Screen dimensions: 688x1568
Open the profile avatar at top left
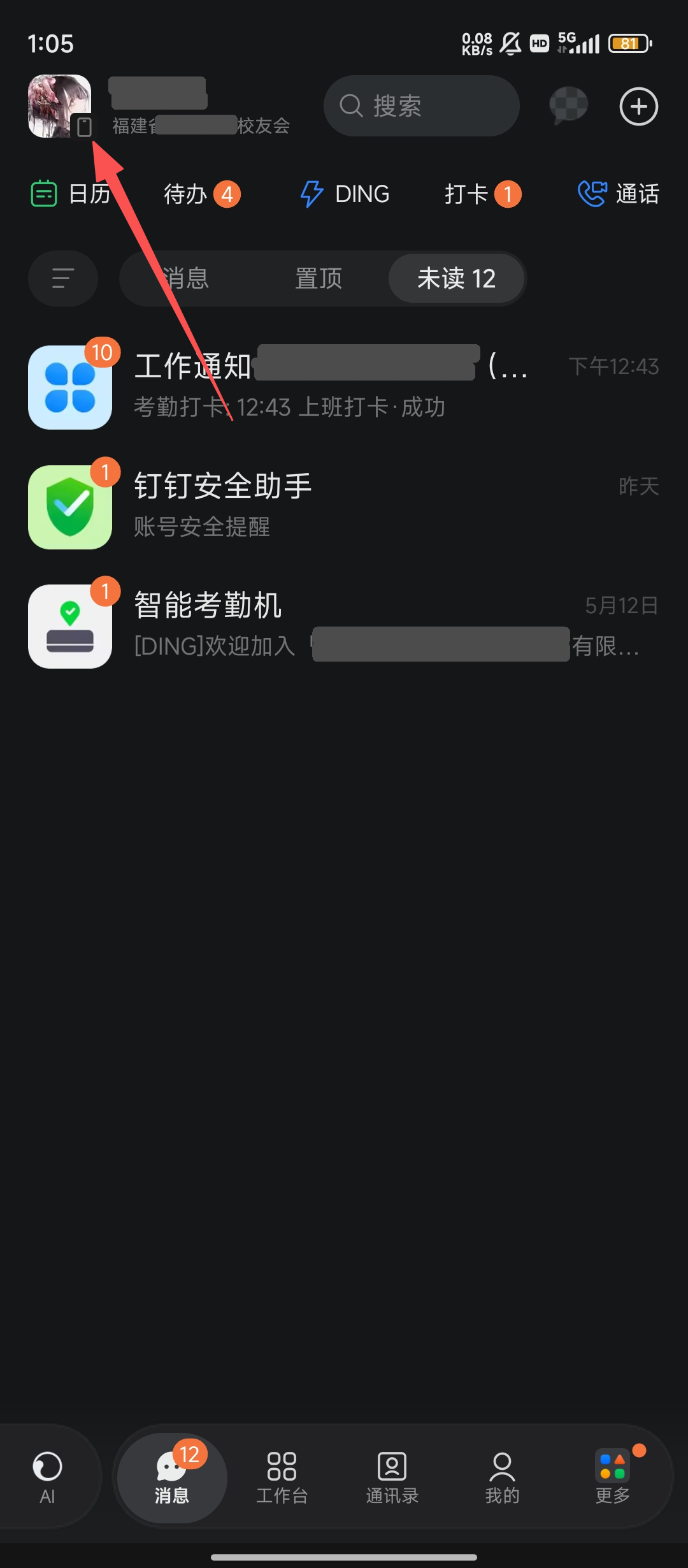60,106
